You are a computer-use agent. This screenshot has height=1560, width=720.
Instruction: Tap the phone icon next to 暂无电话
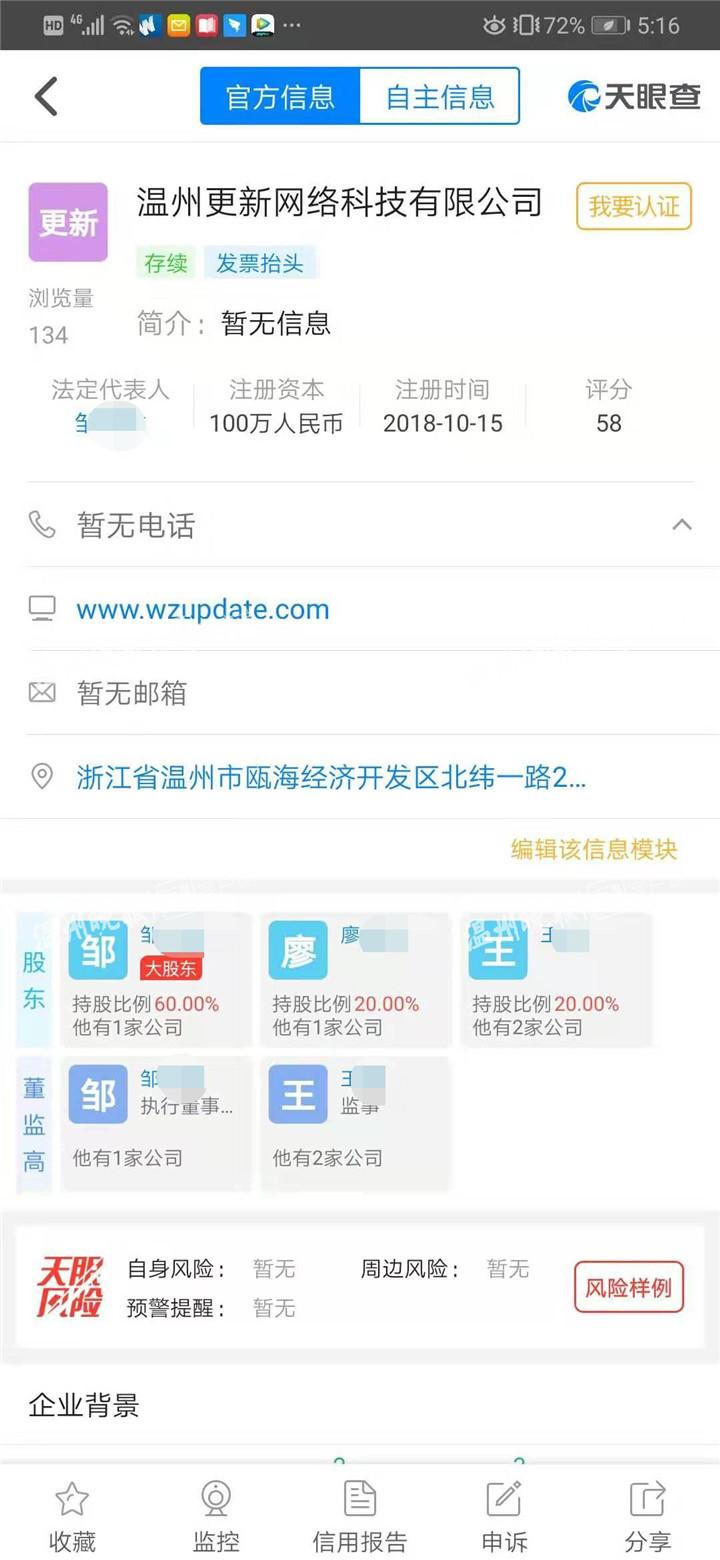pyautogui.click(x=42, y=525)
